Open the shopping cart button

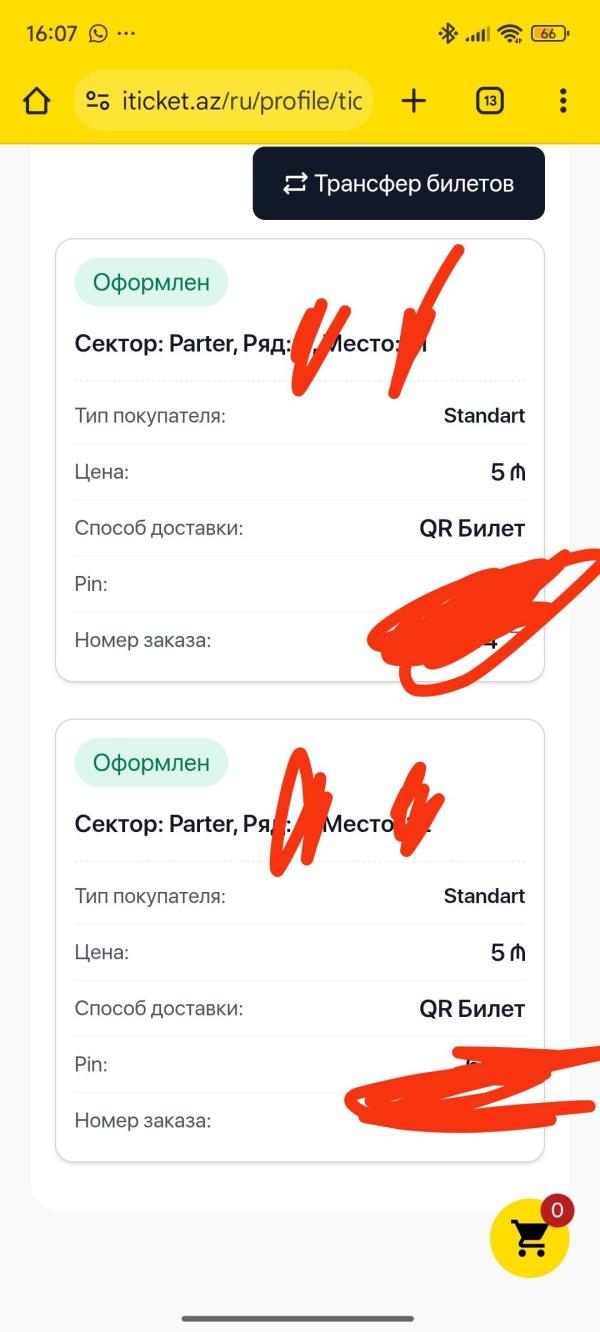[x=530, y=1238]
